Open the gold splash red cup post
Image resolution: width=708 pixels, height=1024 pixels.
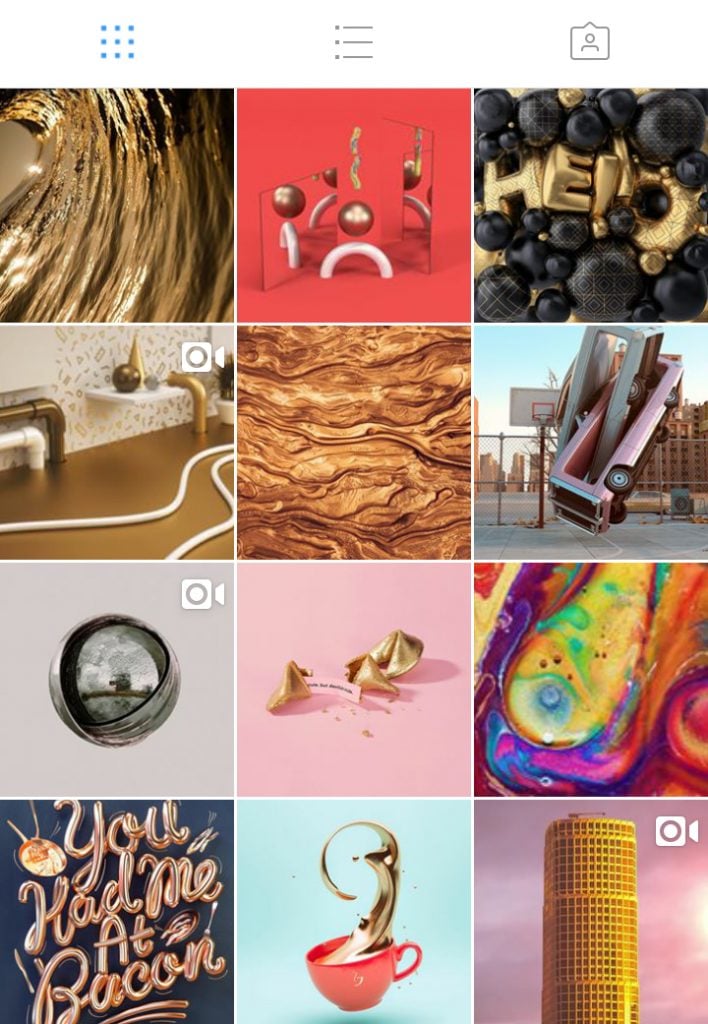tap(353, 912)
